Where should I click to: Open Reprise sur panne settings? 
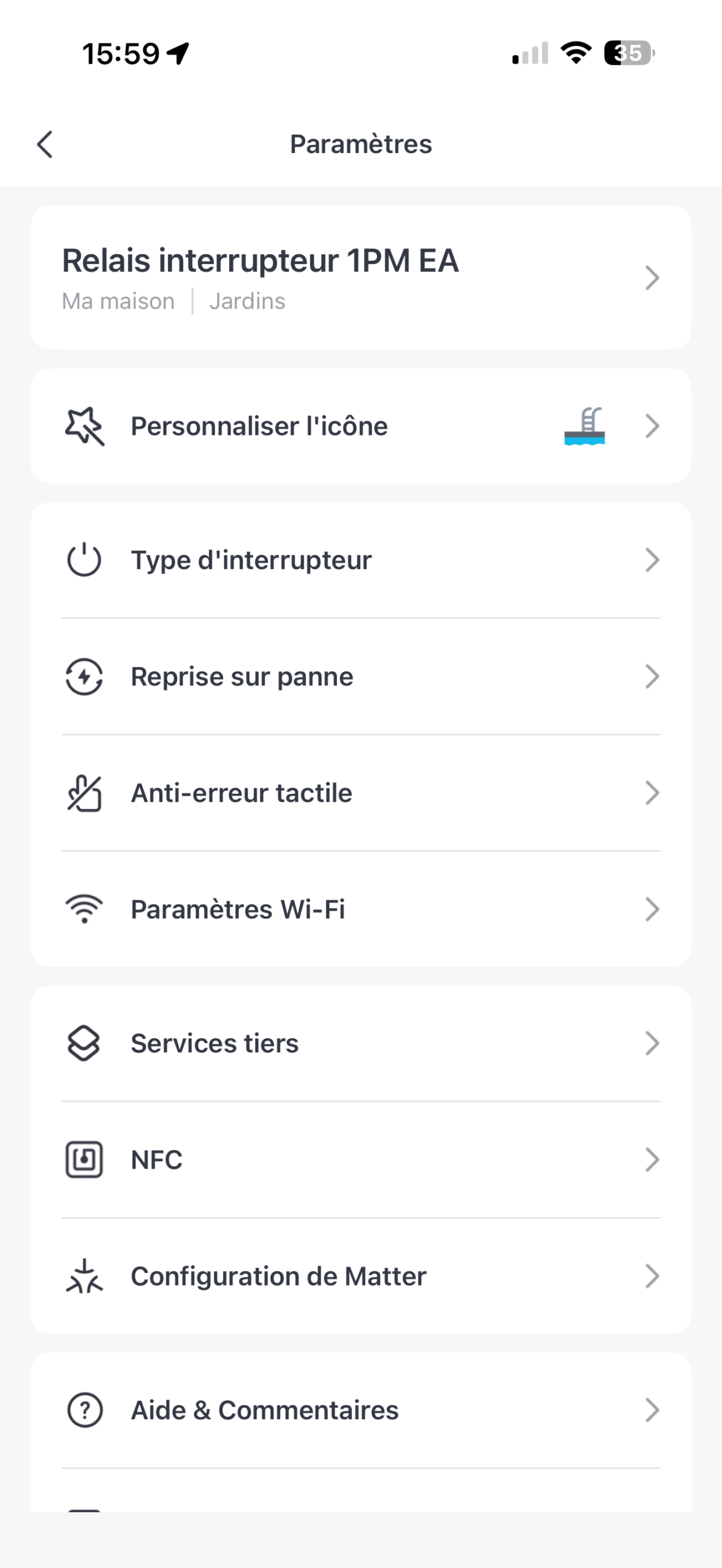[x=360, y=677]
